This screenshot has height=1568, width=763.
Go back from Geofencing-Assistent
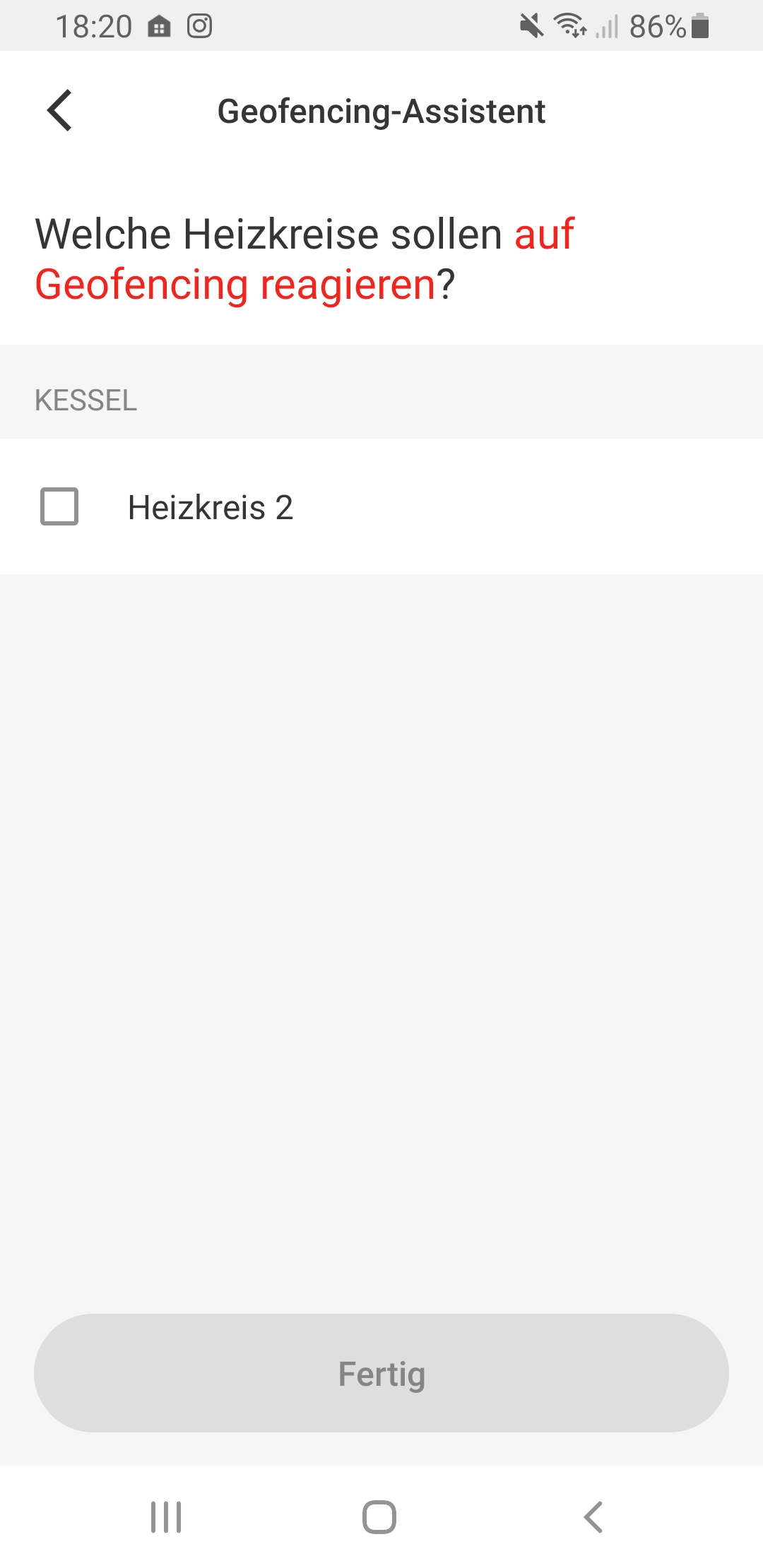[x=60, y=111]
